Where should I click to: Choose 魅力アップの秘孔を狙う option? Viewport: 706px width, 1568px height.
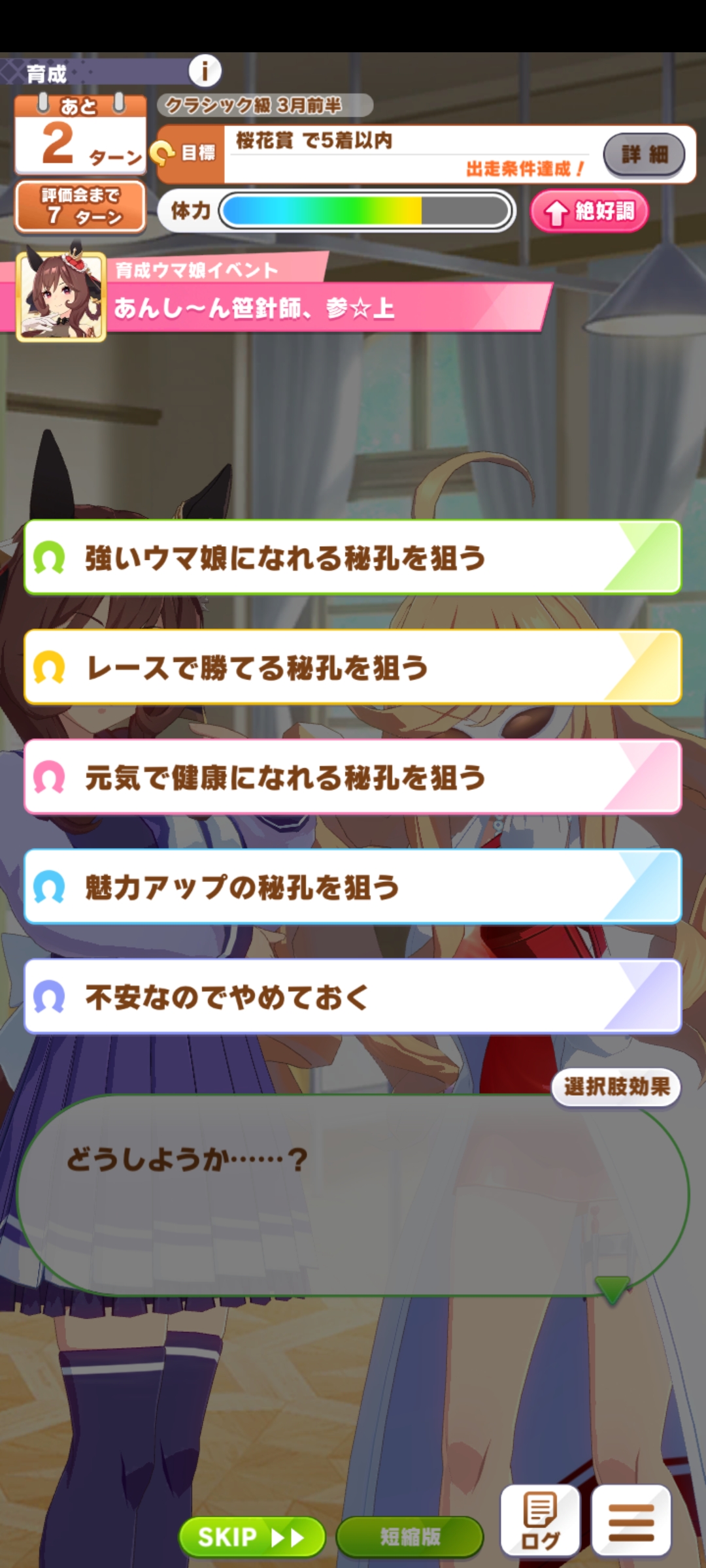353,887
